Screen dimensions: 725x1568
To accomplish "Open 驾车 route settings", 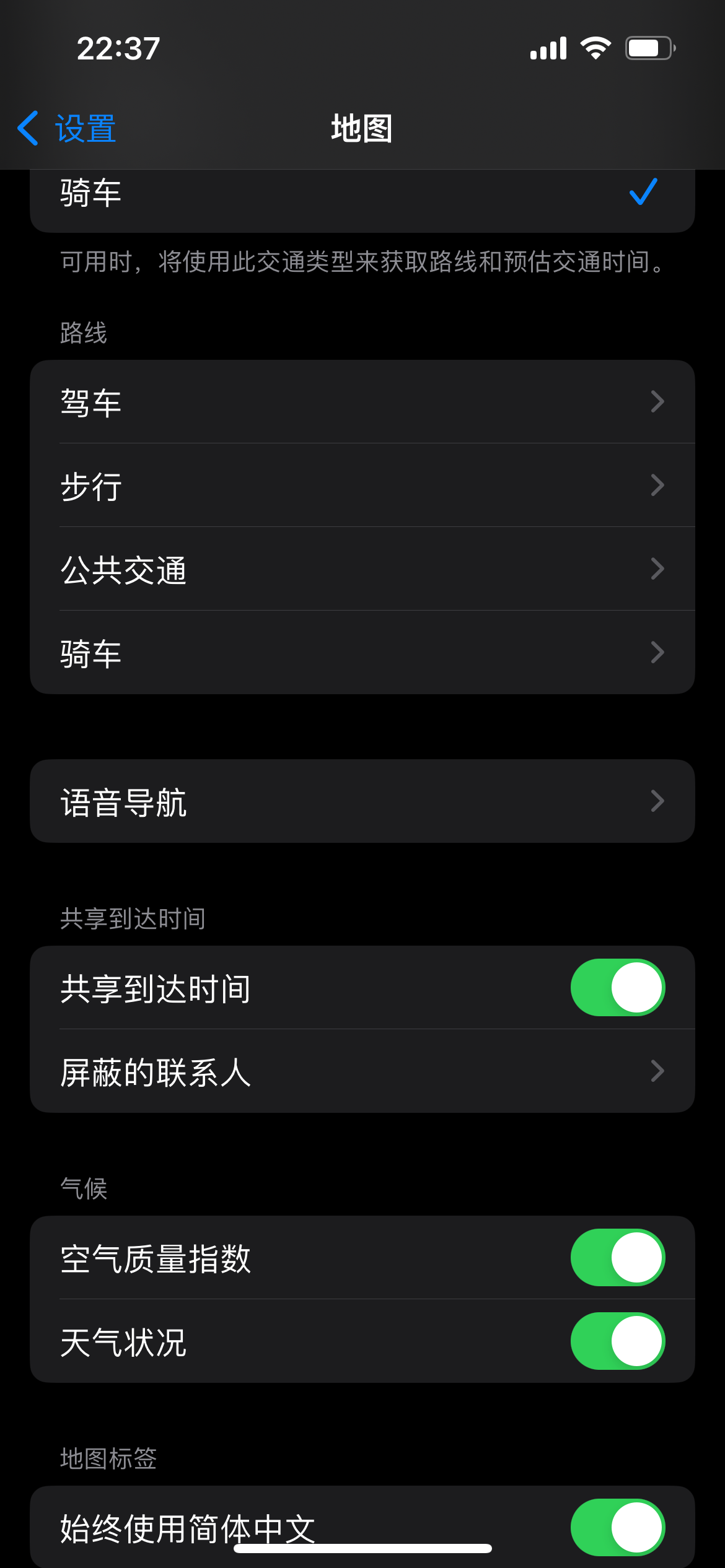I will 362,402.
